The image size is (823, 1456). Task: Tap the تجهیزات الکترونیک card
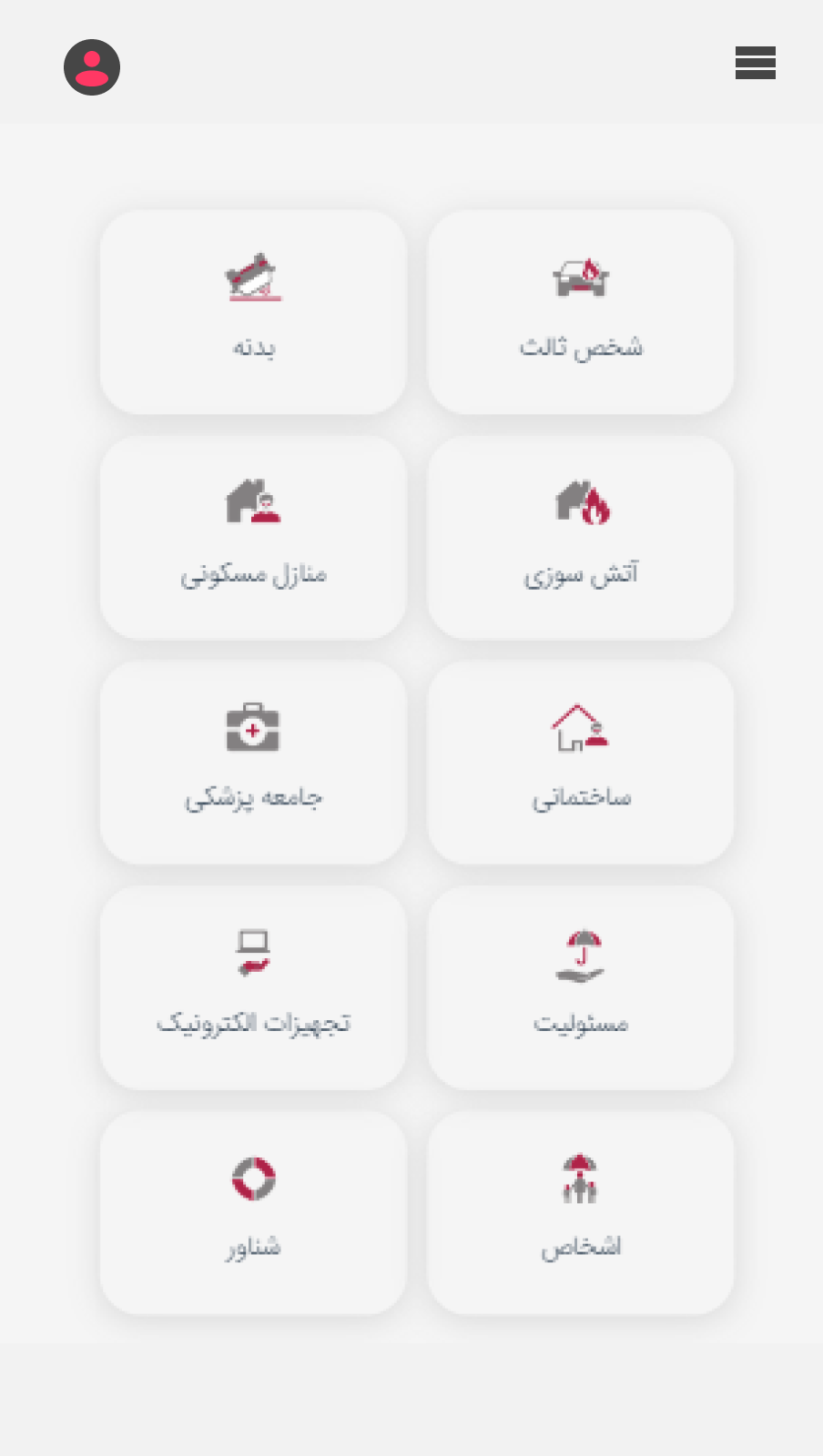[x=253, y=987]
